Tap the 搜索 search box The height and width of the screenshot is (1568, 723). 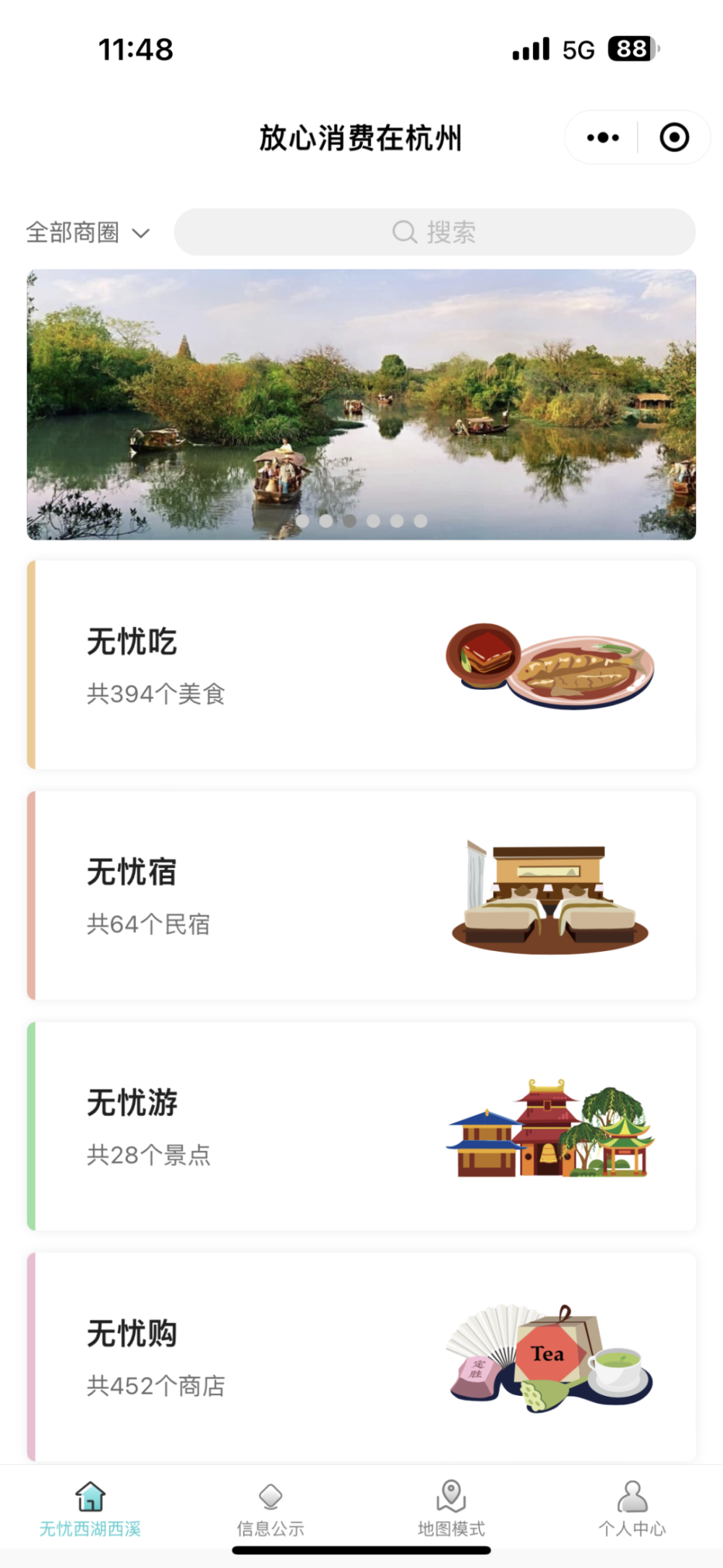(x=435, y=232)
